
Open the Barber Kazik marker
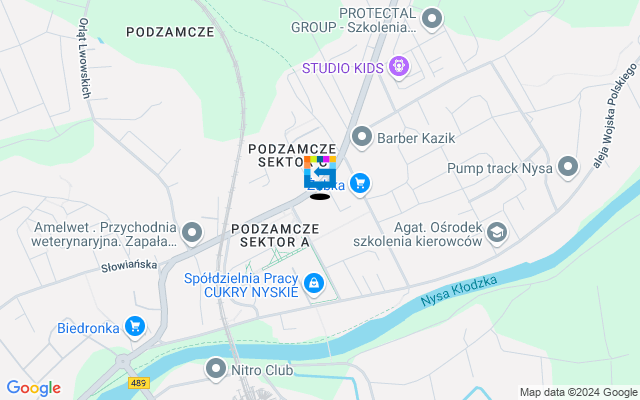click(x=362, y=136)
